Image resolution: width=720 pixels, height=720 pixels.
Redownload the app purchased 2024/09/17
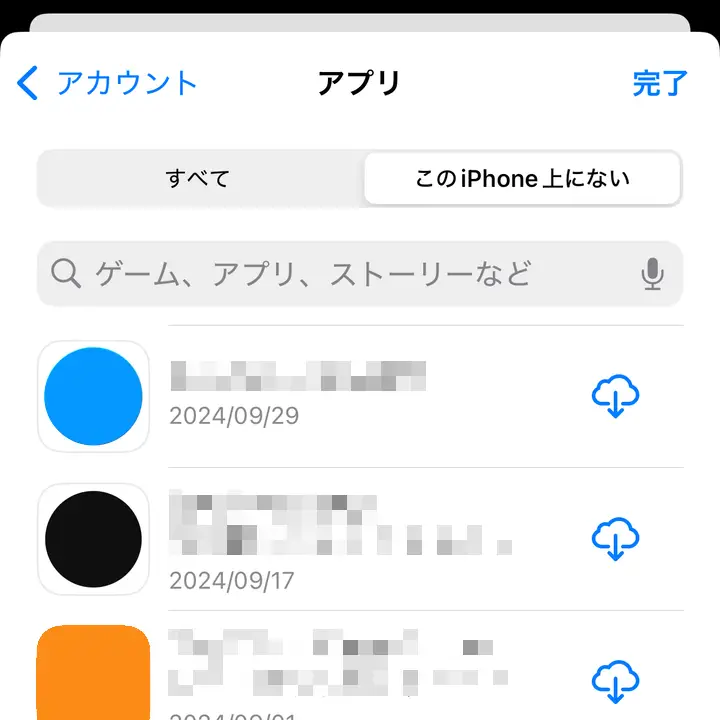tap(615, 540)
